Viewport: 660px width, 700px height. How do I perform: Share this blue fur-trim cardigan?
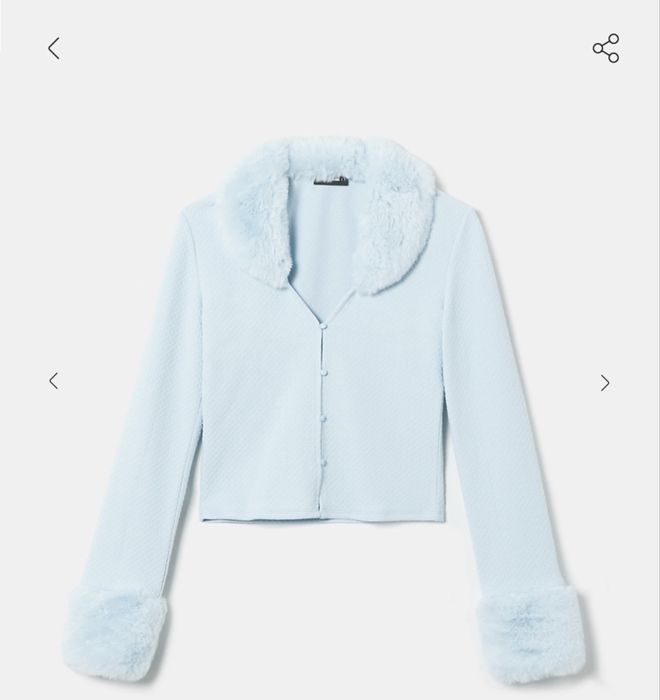606,48
